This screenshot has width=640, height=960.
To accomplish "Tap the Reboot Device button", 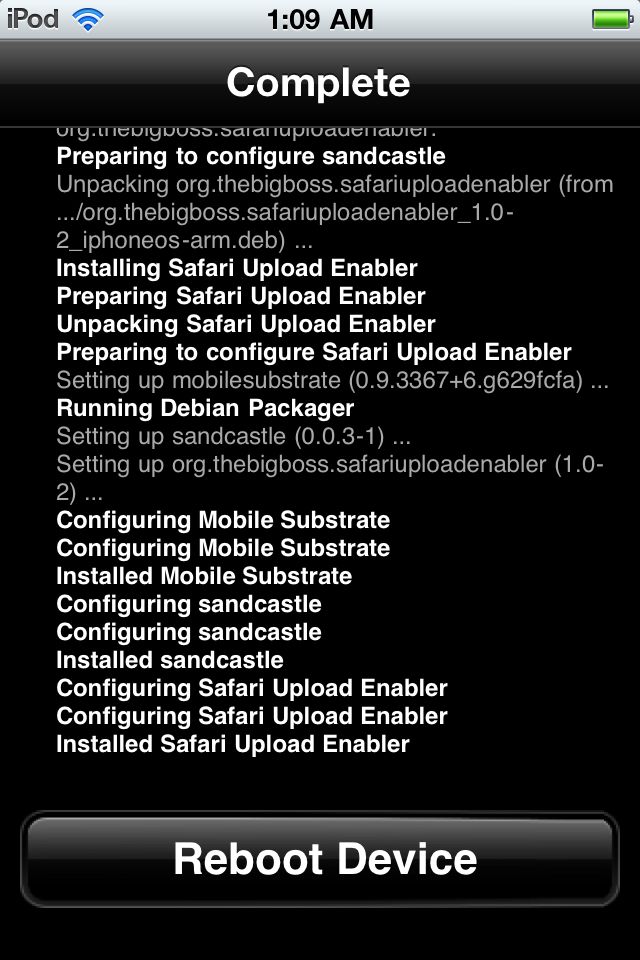I will (320, 860).
